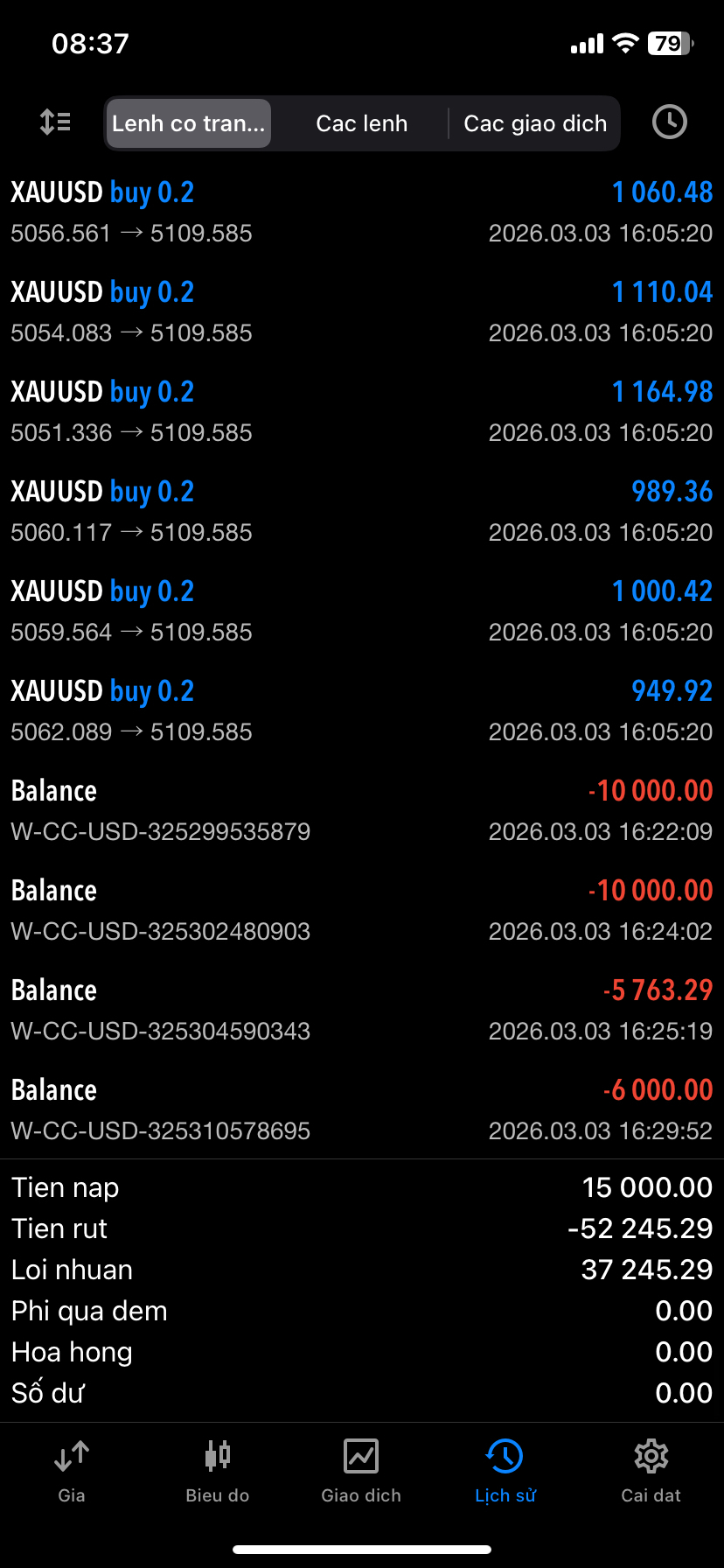
Task: Expand the XAUUSD trade with profit 1 060.48
Action: point(362,212)
